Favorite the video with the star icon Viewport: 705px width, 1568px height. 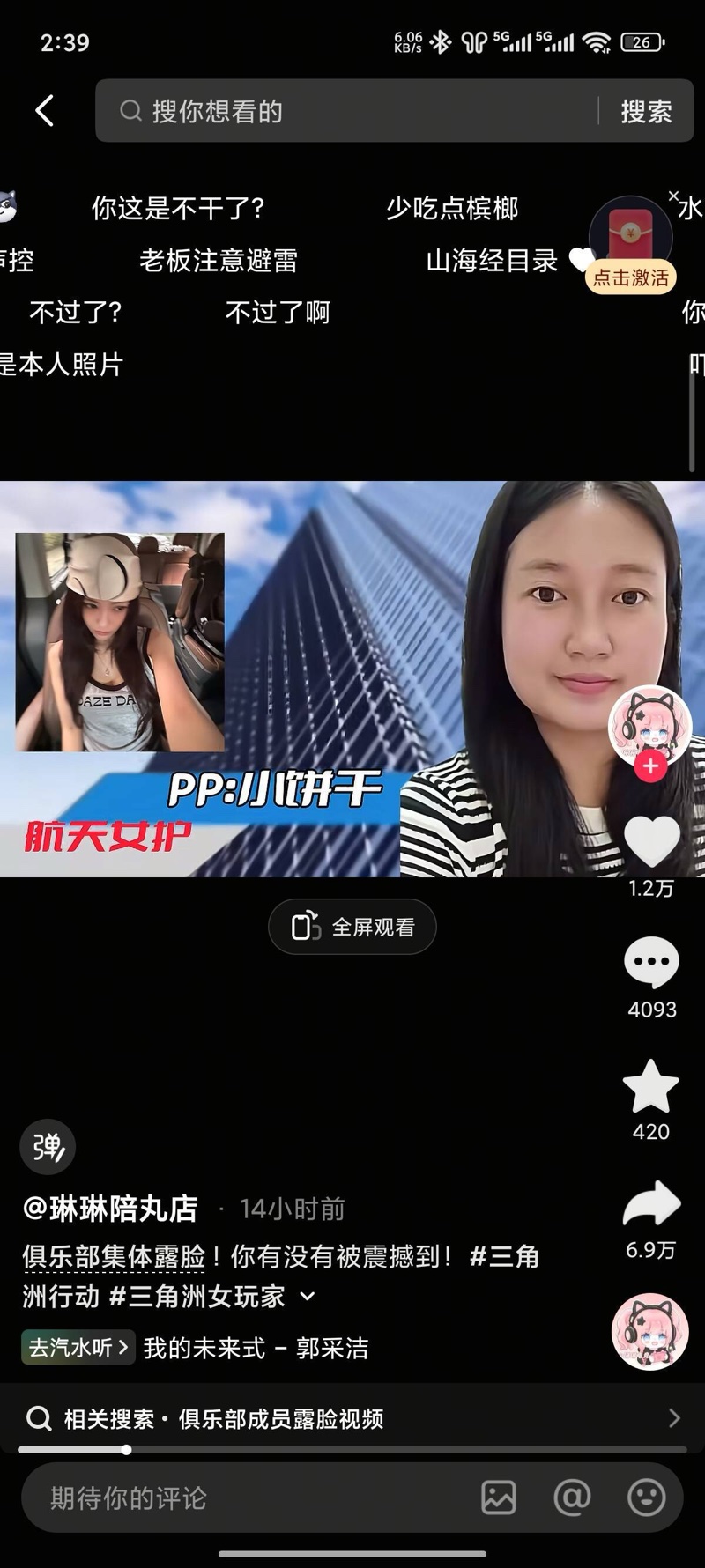(651, 1086)
